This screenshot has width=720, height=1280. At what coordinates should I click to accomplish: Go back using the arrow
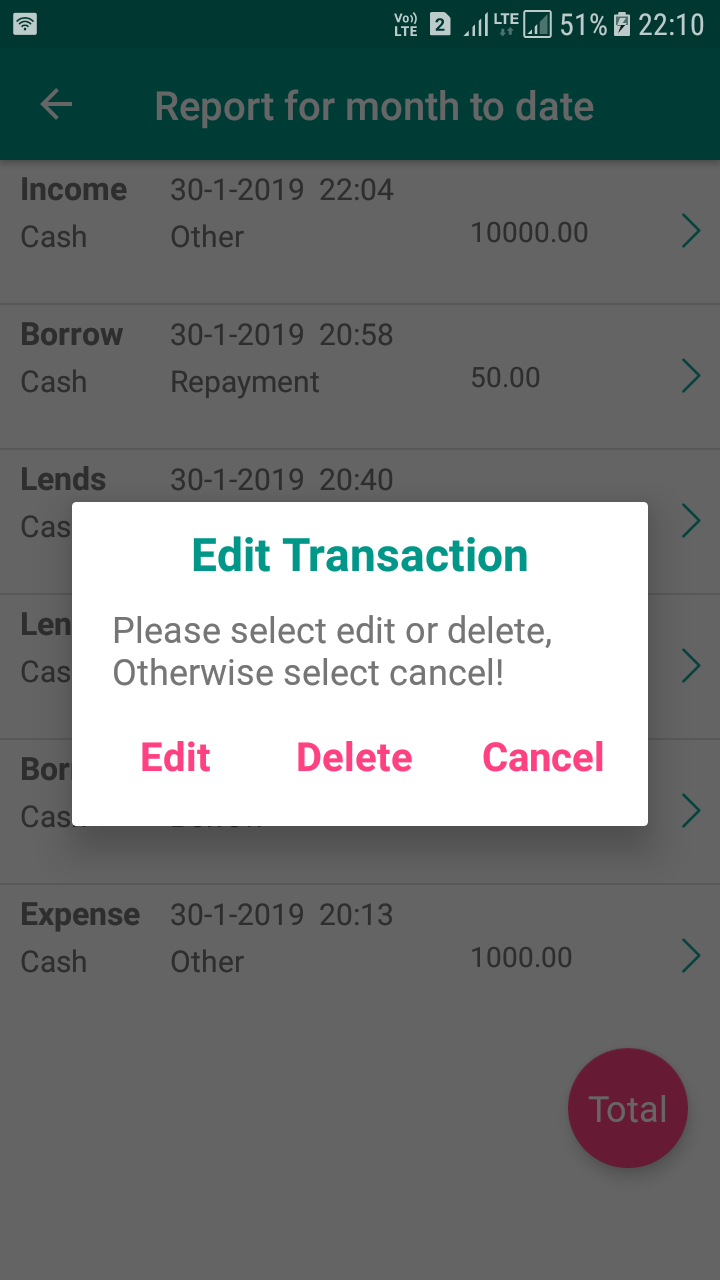tap(56, 105)
